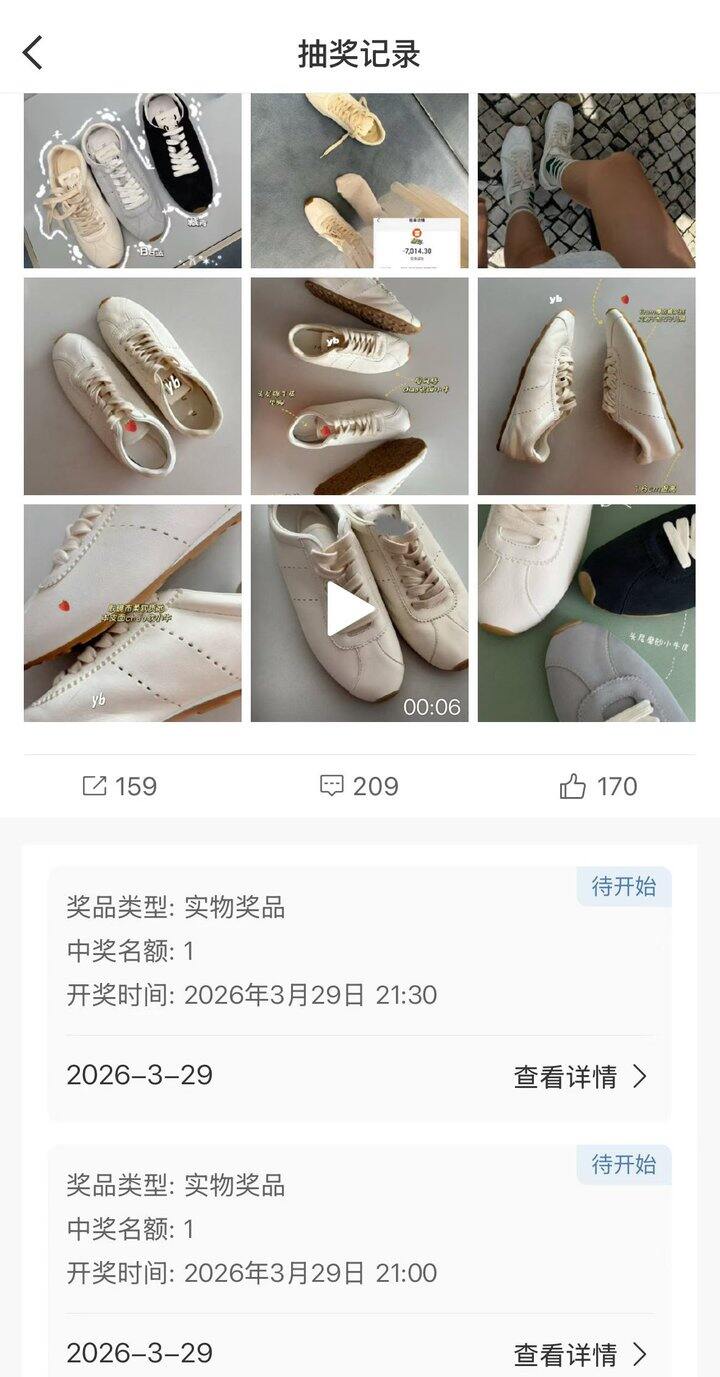Viewport: 720px width, 1377px height.
Task: Share the post with 159 reposts
Action: click(119, 786)
